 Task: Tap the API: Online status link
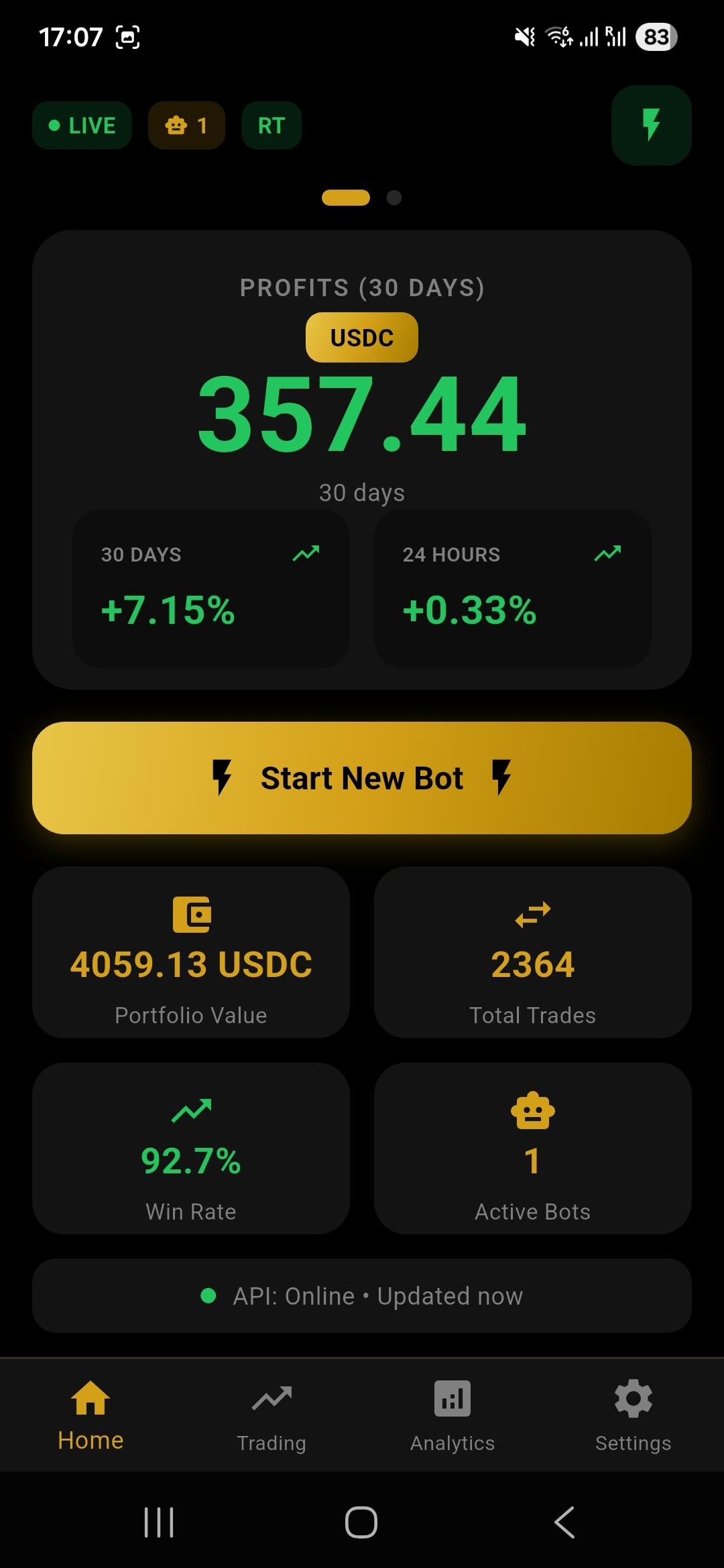coord(362,1295)
